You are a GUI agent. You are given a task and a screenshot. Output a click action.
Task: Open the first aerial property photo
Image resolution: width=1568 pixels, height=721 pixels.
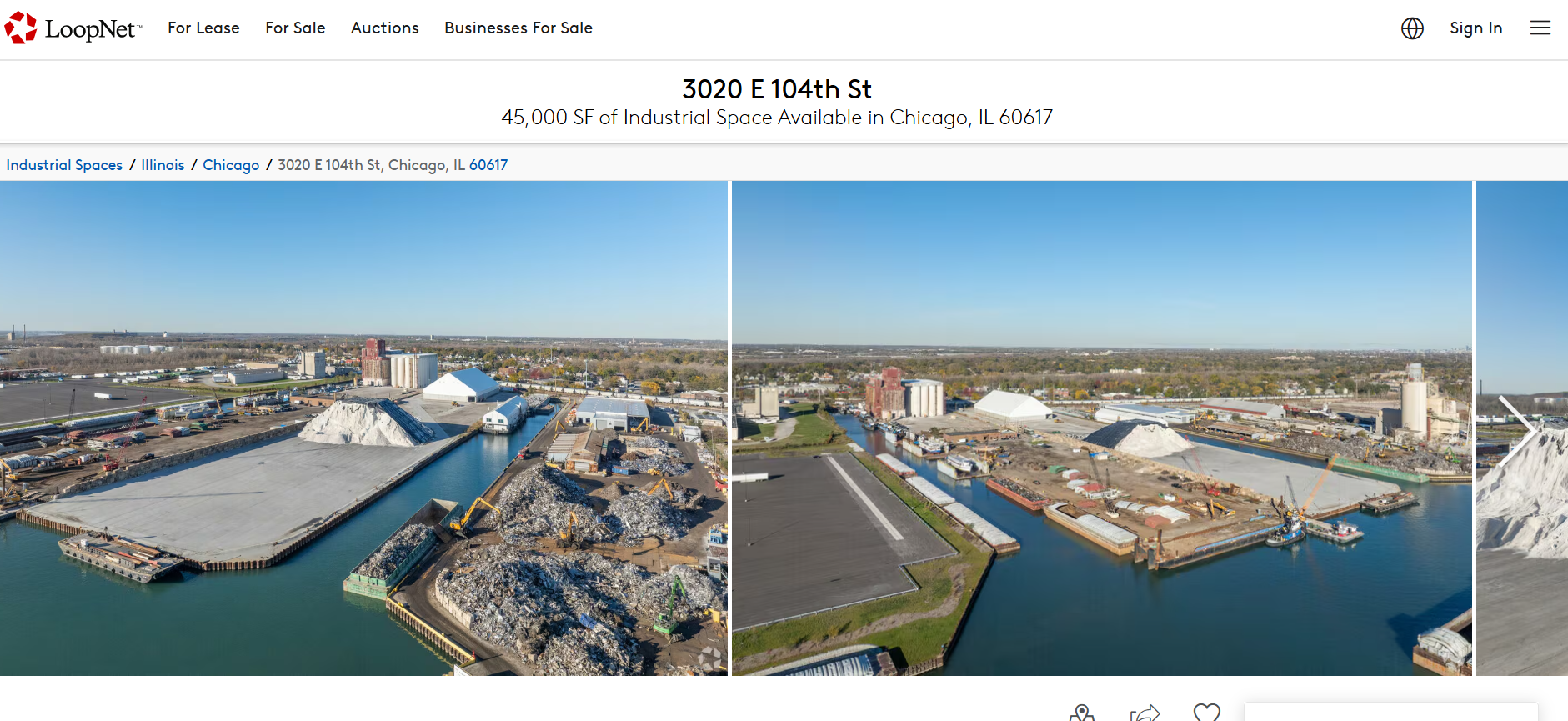point(363,428)
